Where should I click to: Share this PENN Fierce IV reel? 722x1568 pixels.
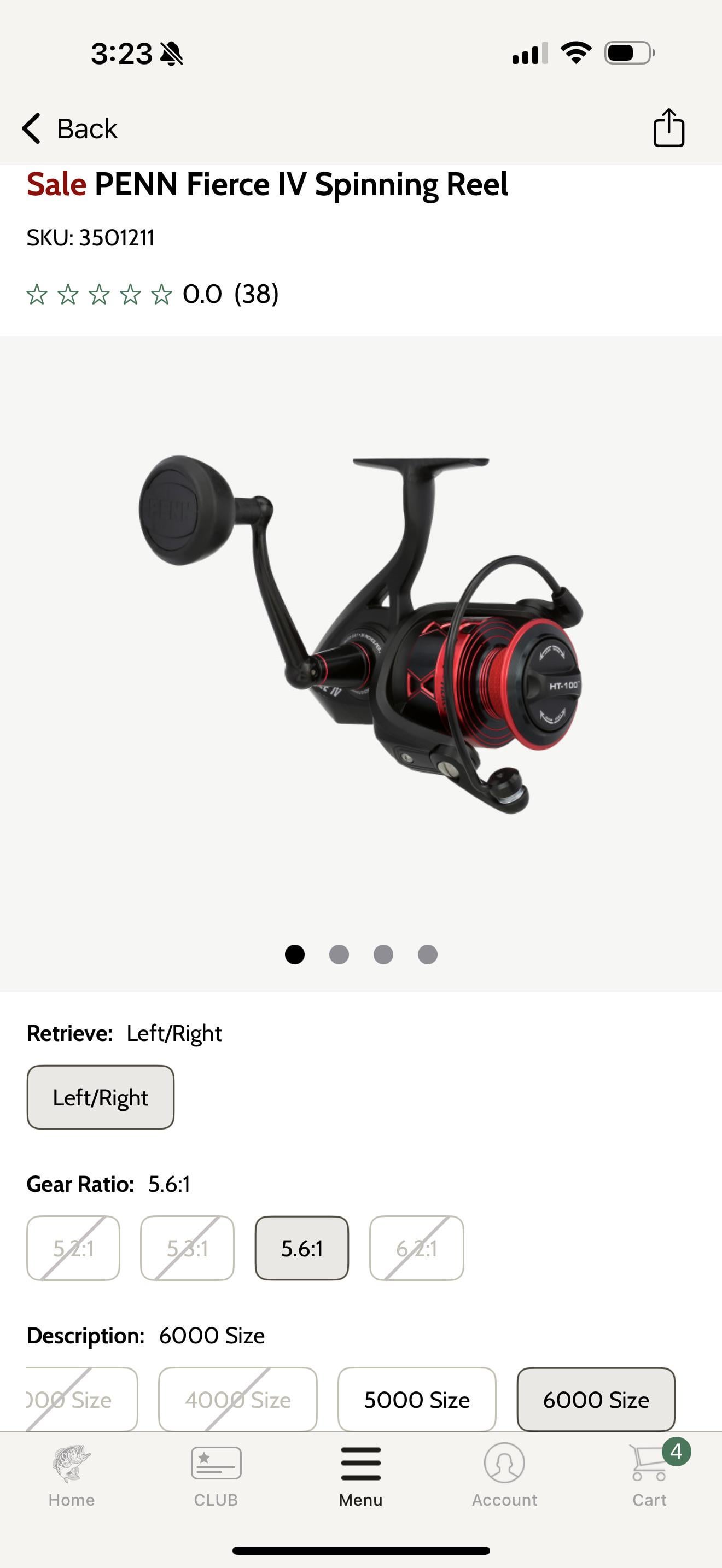[668, 128]
